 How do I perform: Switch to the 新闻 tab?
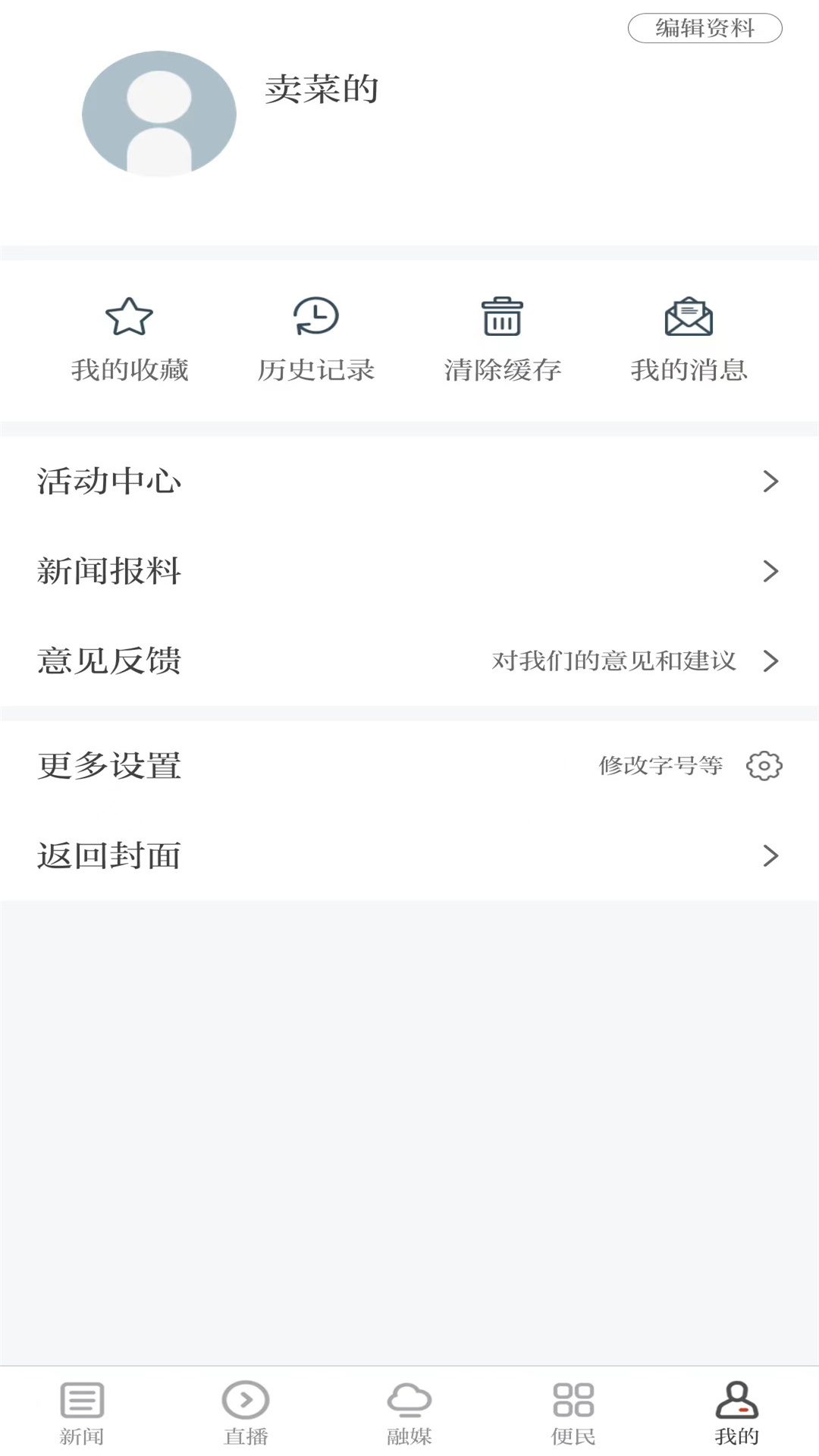(82, 1413)
